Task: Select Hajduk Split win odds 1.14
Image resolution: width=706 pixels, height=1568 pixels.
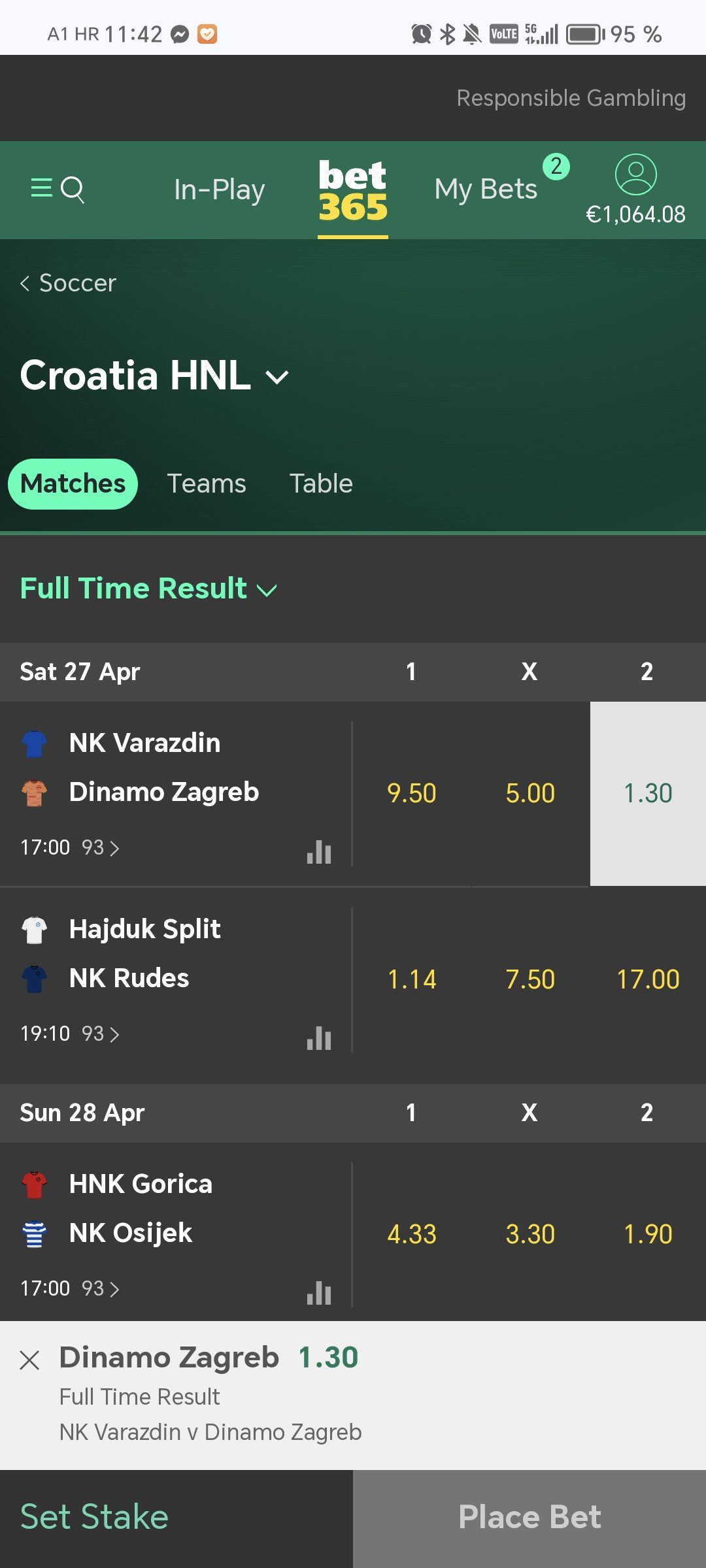Action: [x=411, y=980]
